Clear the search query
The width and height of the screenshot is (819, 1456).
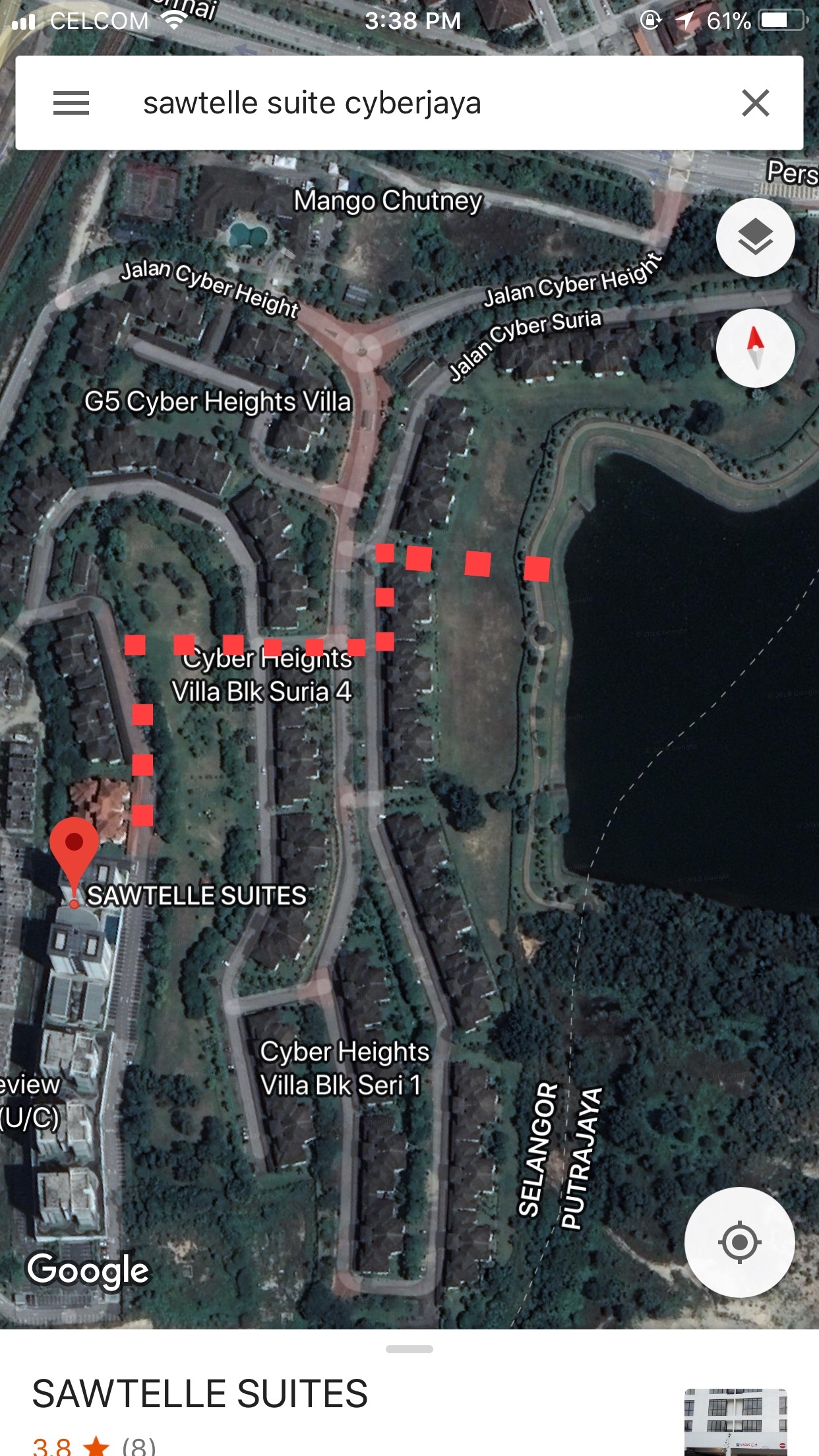tap(755, 103)
